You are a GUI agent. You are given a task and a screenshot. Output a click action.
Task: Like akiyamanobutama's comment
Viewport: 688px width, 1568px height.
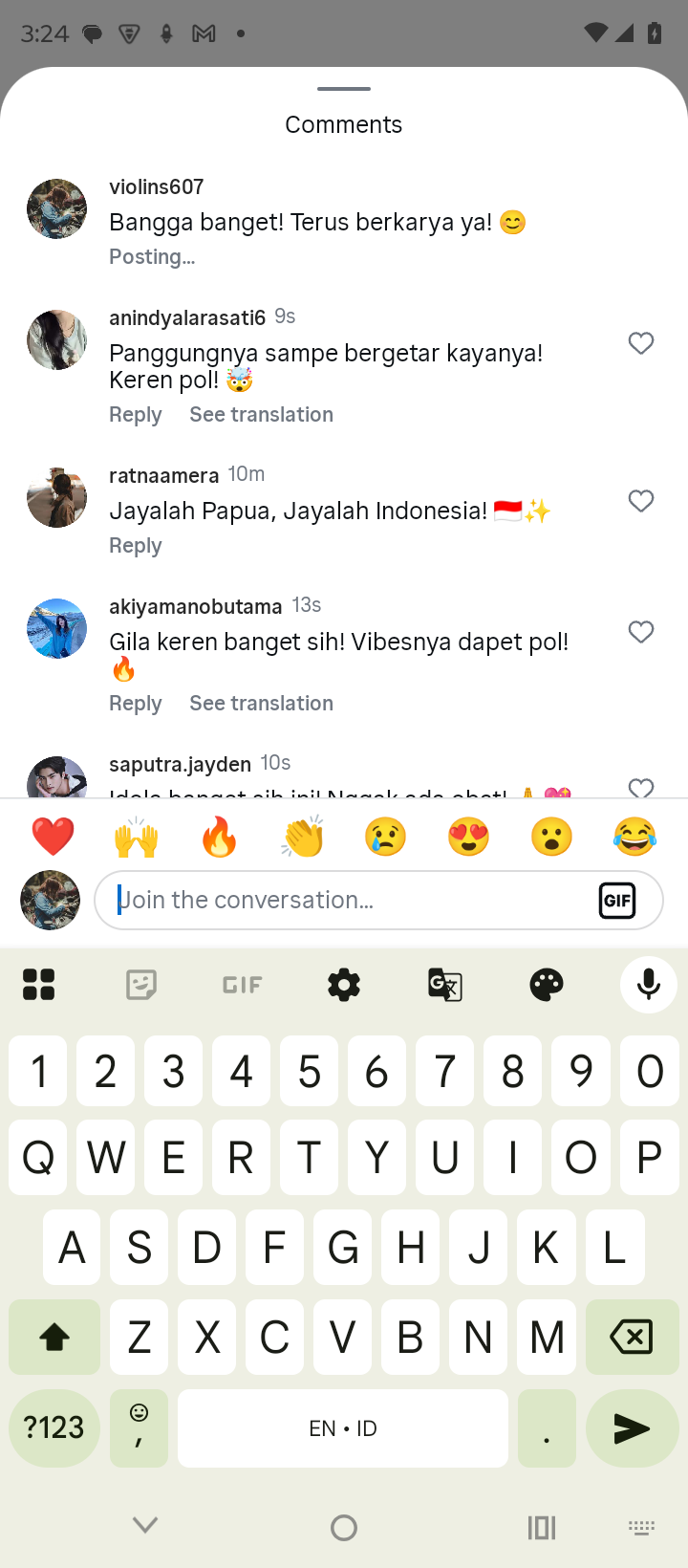(x=641, y=632)
